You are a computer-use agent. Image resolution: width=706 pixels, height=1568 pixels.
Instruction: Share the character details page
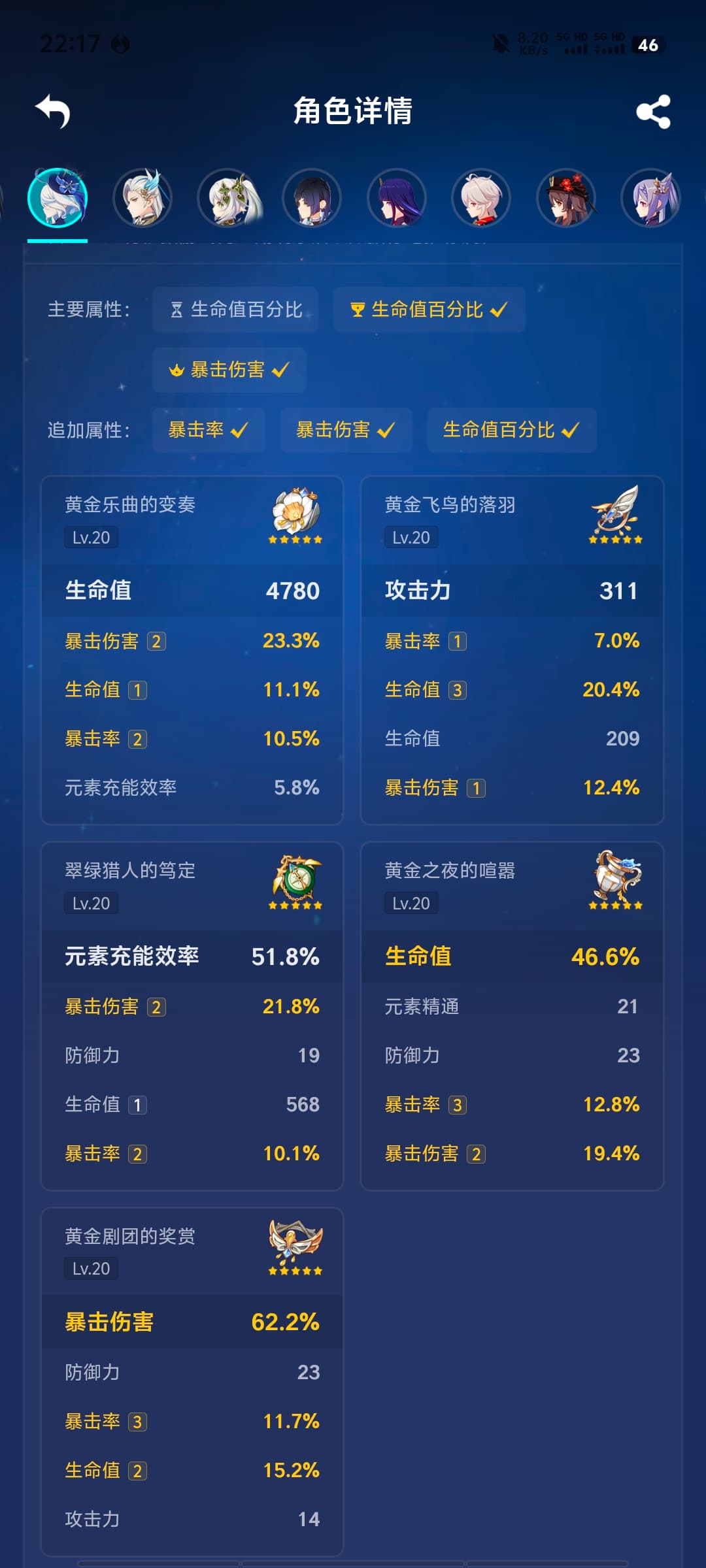pos(653,112)
